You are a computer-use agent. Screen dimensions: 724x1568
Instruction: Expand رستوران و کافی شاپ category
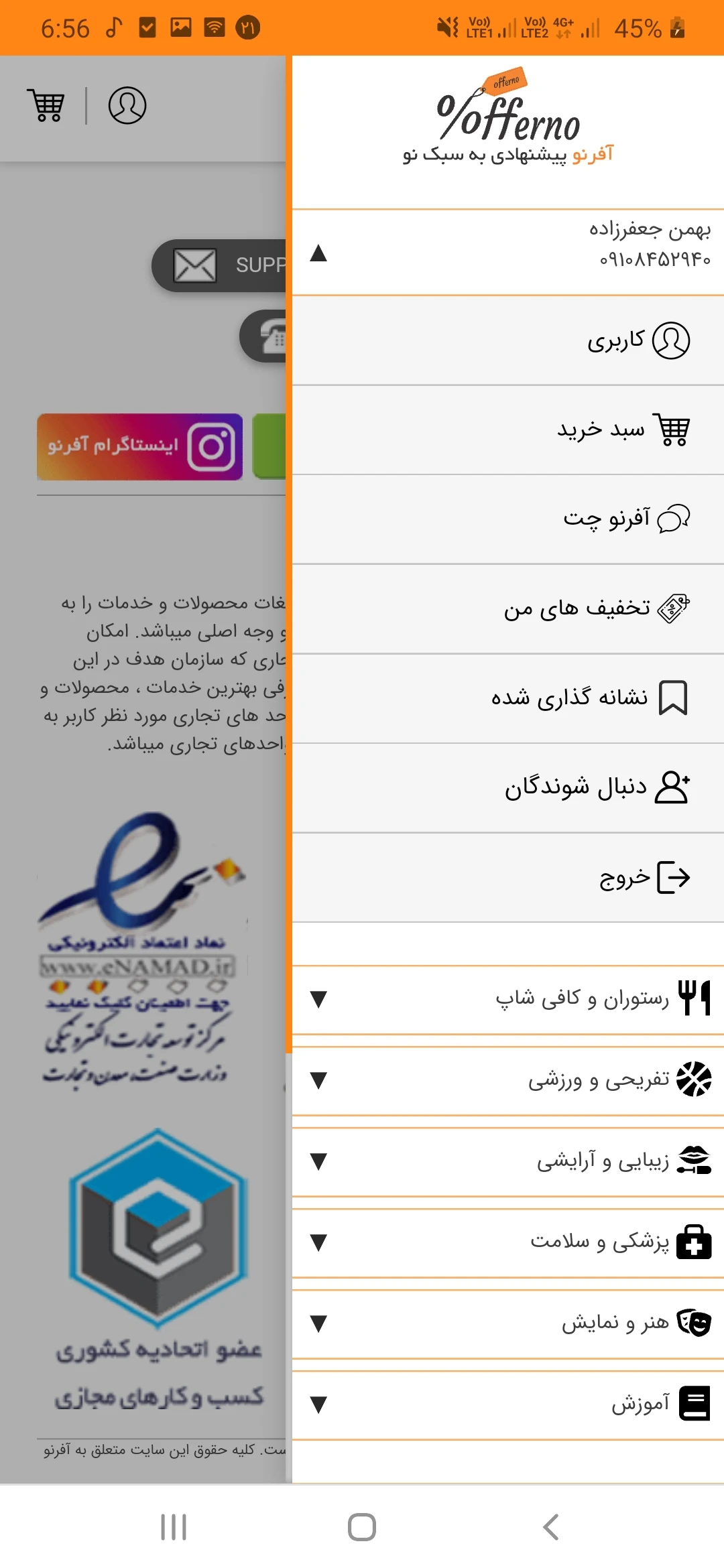(319, 999)
